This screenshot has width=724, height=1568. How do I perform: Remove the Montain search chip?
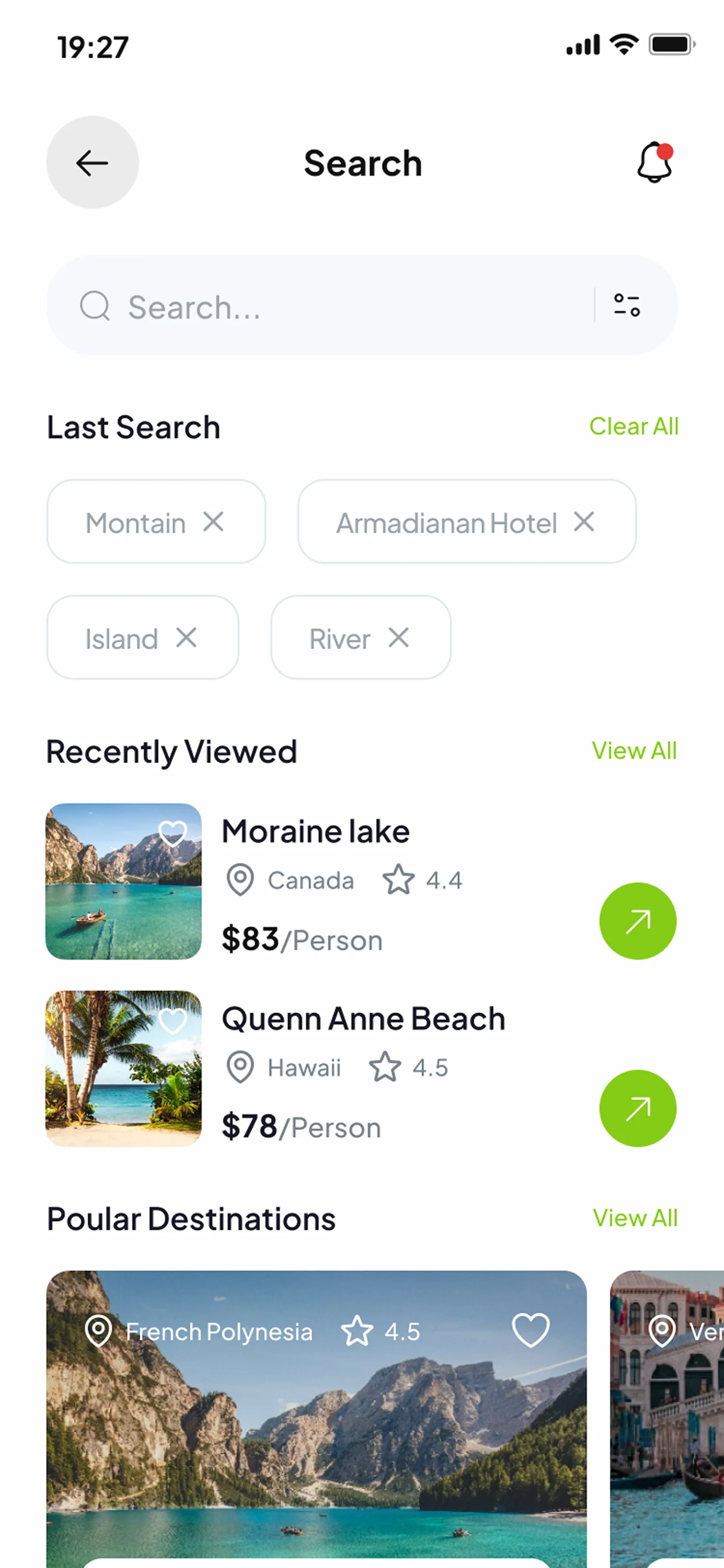(213, 522)
